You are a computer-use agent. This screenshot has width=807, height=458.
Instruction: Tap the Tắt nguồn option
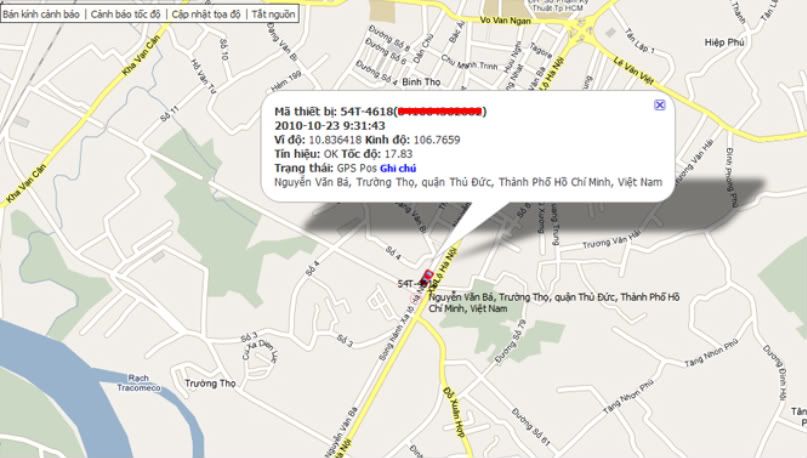pos(273,15)
